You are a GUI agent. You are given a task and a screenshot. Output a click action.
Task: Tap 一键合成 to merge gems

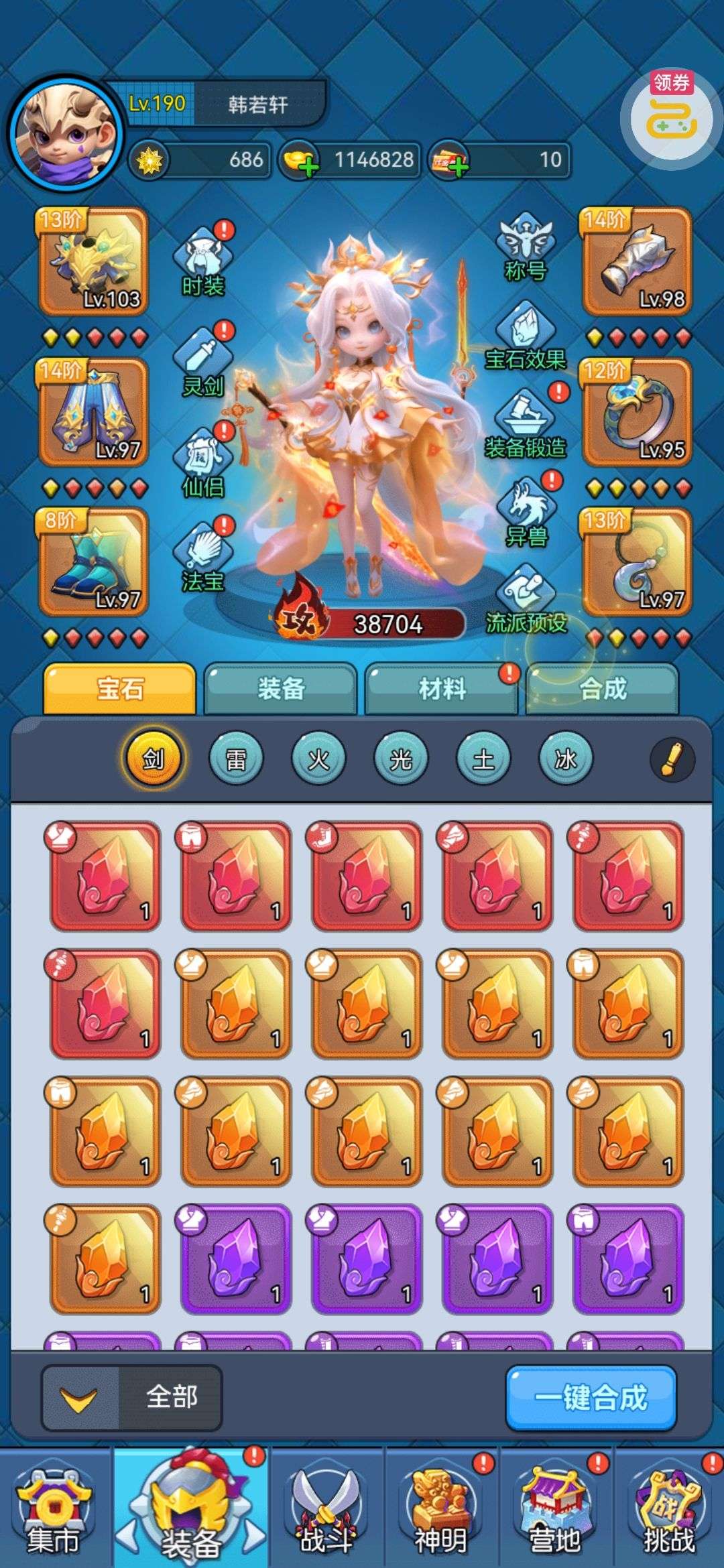(591, 1398)
